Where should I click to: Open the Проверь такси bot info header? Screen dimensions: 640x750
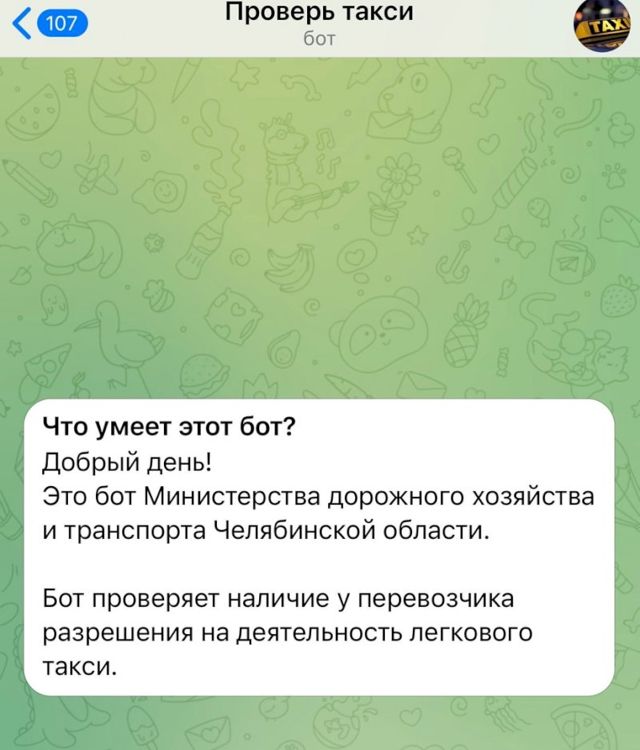point(319,23)
